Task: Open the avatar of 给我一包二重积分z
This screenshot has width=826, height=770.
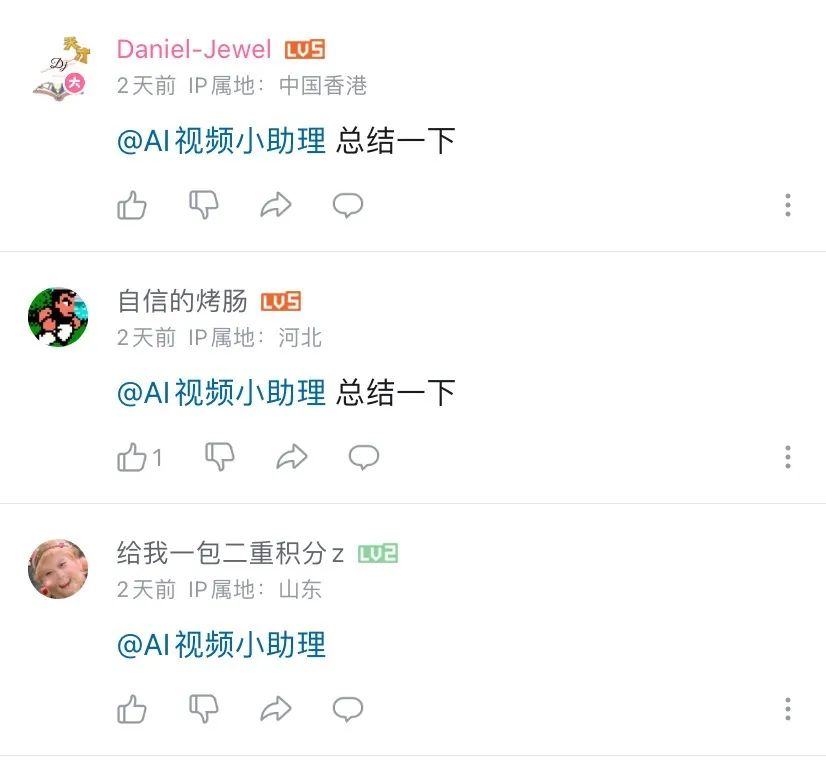Action: tap(58, 568)
